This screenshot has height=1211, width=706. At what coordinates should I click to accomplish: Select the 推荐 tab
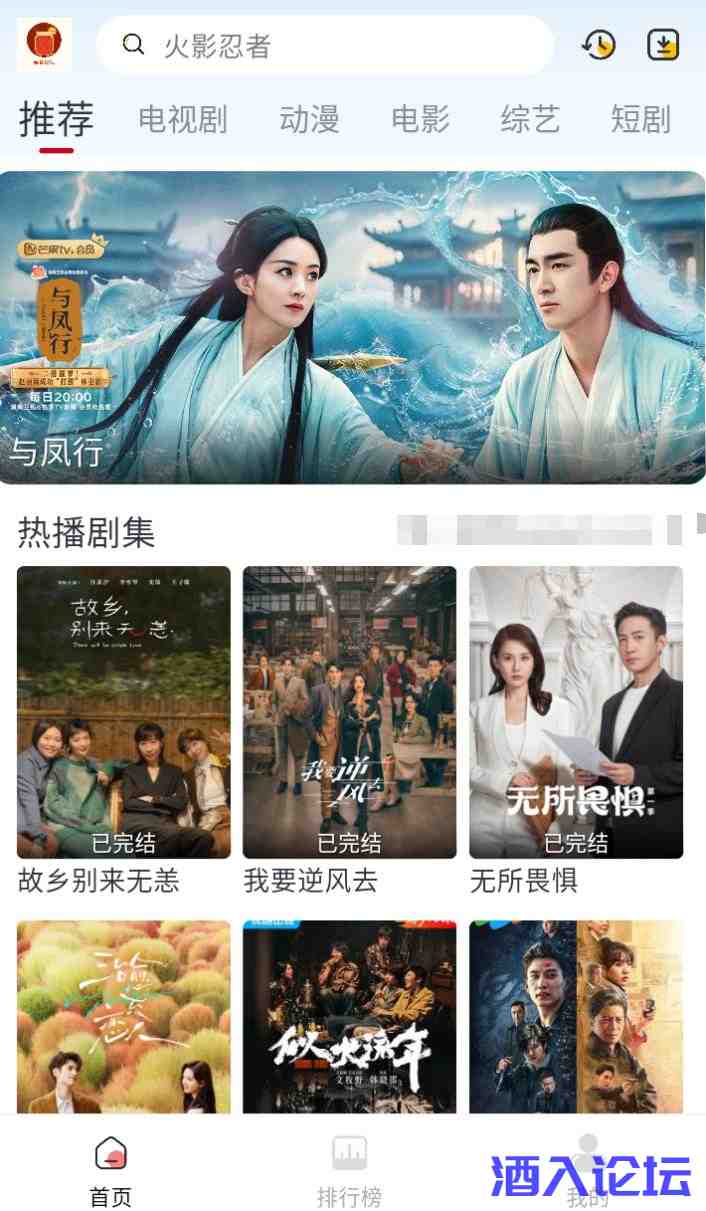(x=56, y=120)
